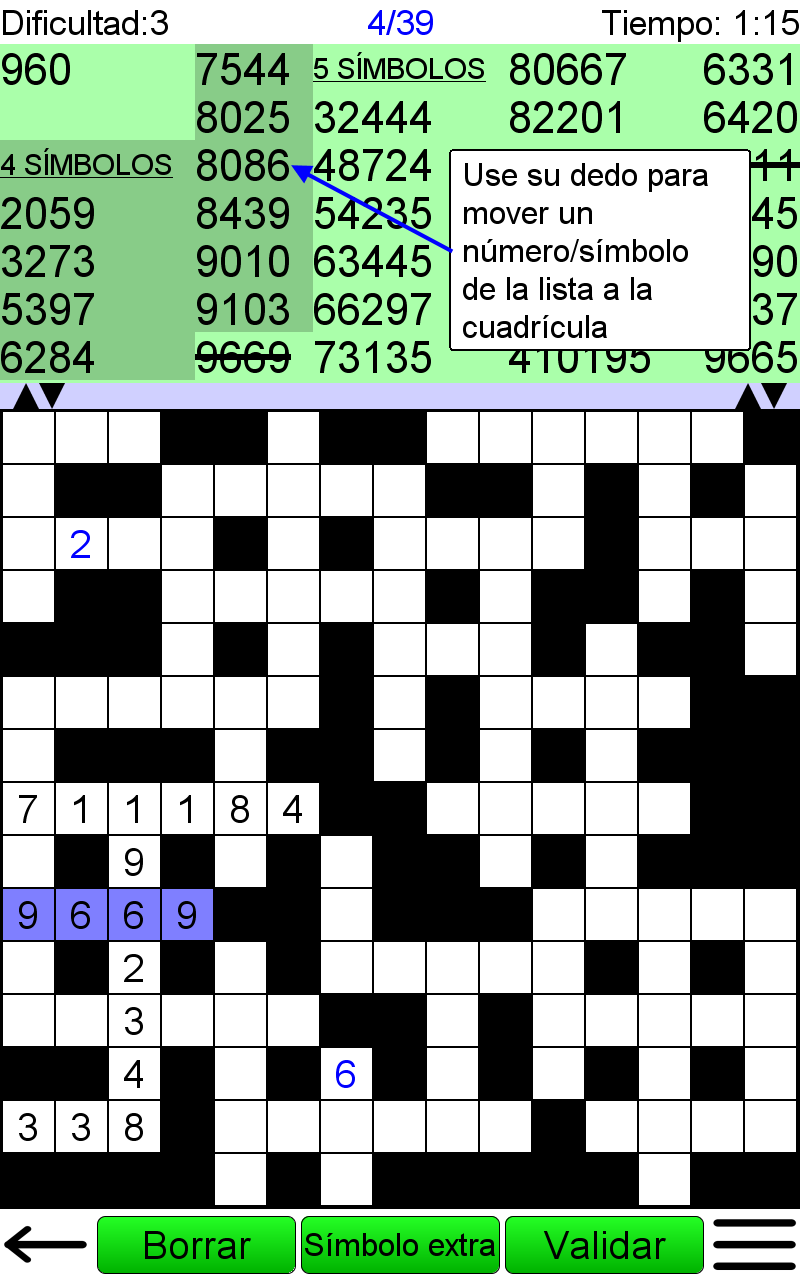This screenshot has height=1280, width=800.
Task: Tap the grid cell containing blue 6
Action: (x=345, y=1074)
